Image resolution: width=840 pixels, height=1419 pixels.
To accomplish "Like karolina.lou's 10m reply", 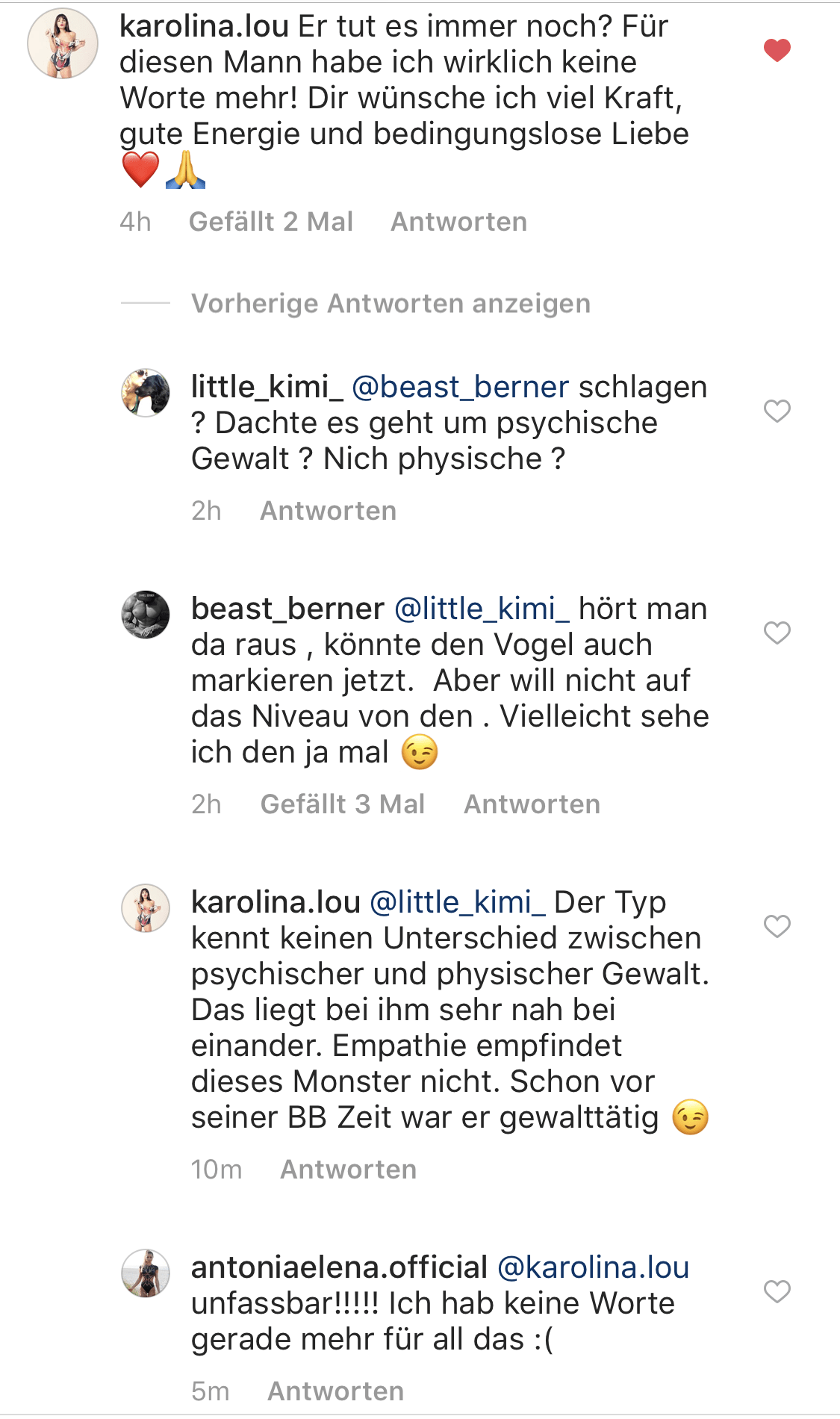I will [x=777, y=926].
